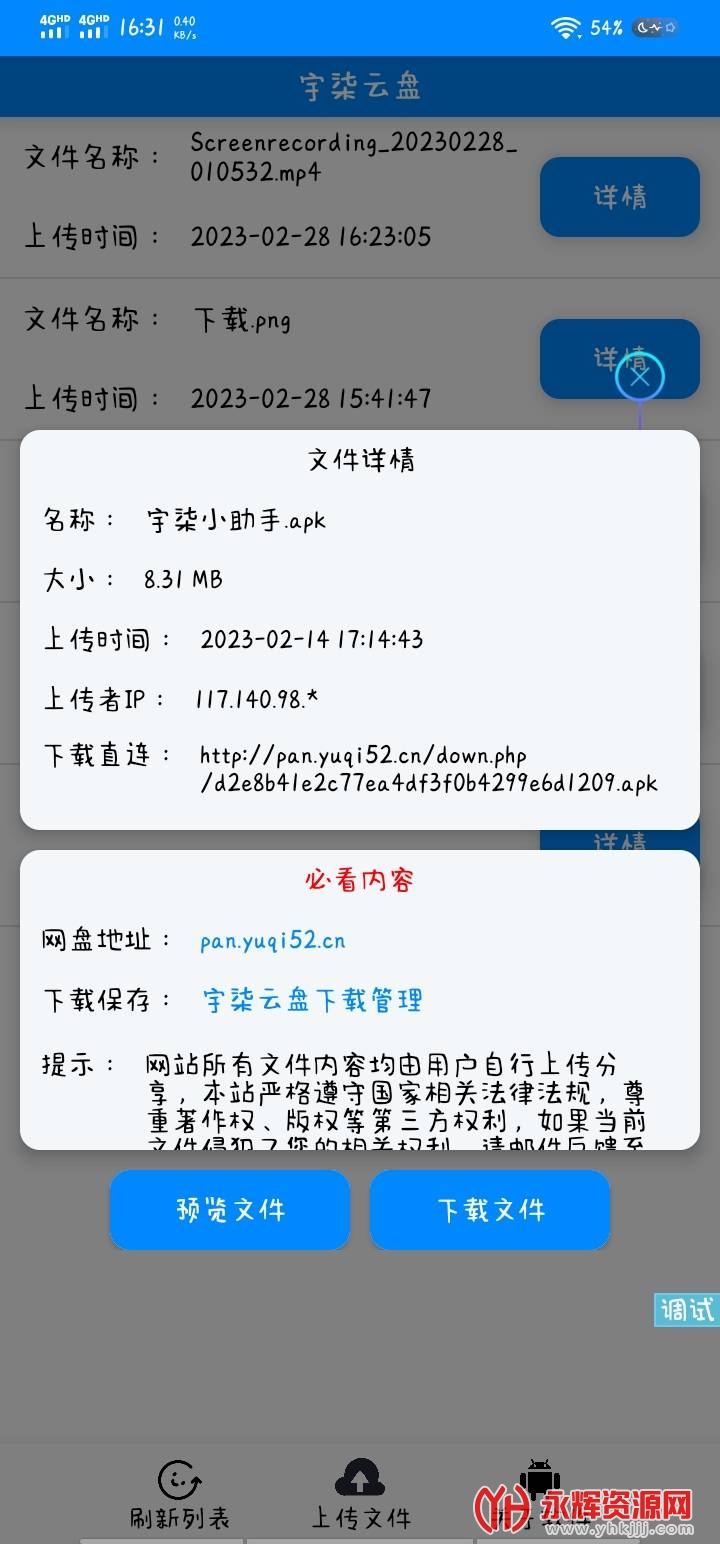This screenshot has width=720, height=1544.
Task: Open the pan.yuqi52.cn link
Action: tap(273, 940)
